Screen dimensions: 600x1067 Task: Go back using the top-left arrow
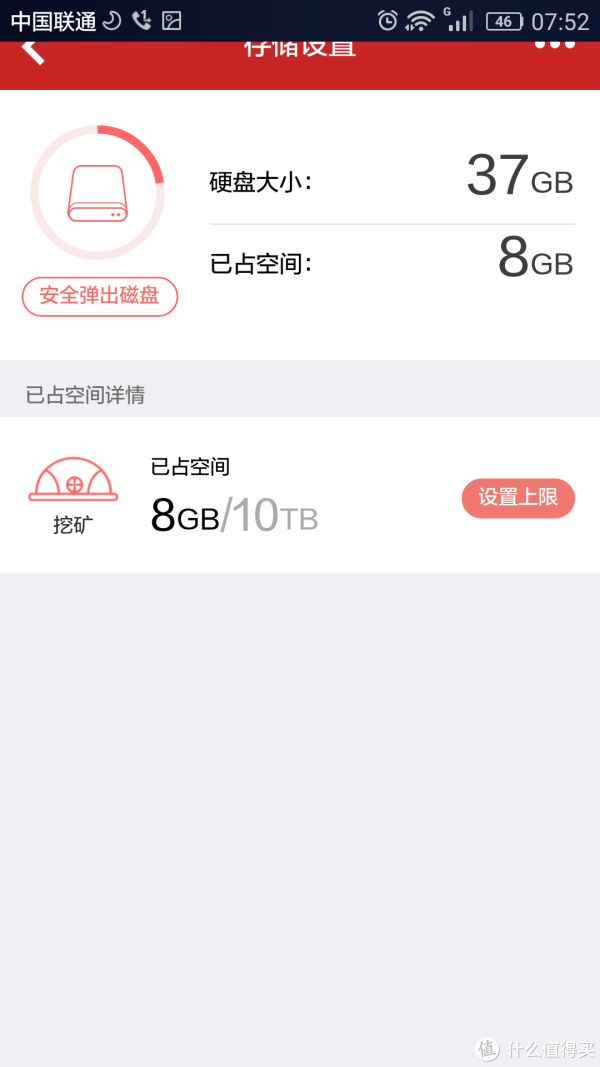point(33,52)
